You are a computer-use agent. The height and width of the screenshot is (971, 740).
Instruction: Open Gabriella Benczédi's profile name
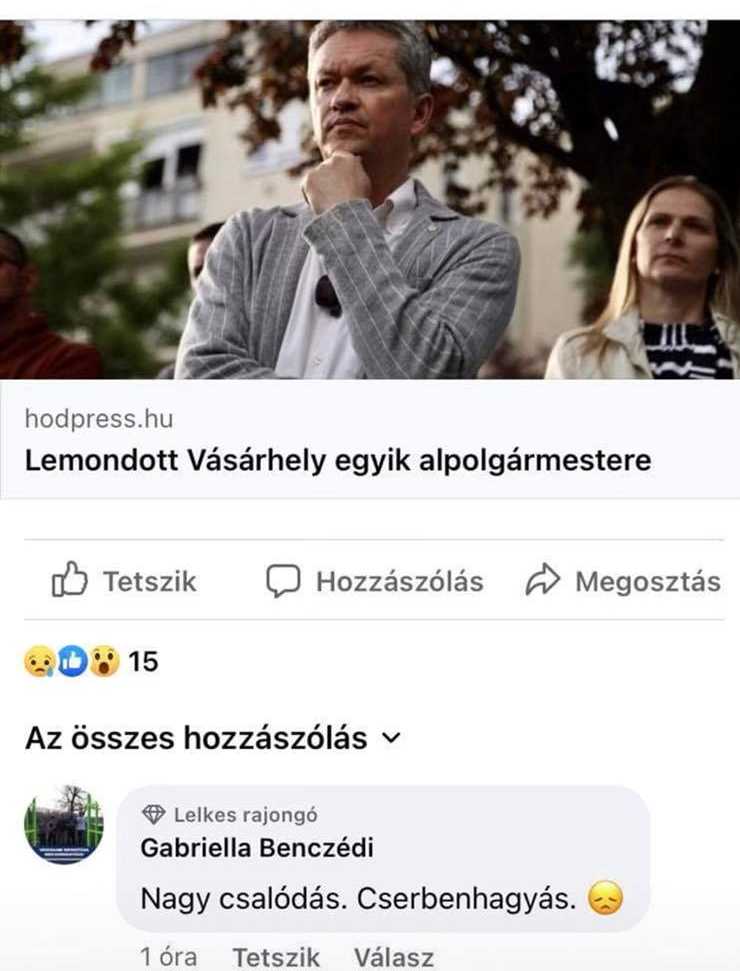click(x=257, y=848)
